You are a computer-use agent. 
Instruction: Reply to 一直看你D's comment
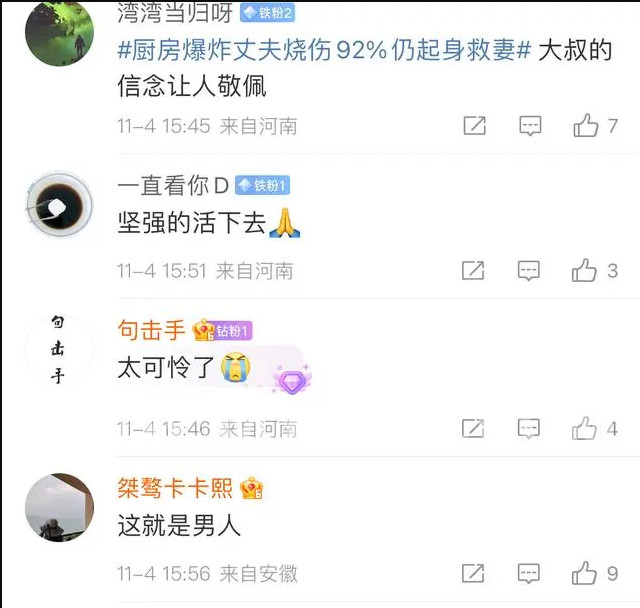(530, 270)
